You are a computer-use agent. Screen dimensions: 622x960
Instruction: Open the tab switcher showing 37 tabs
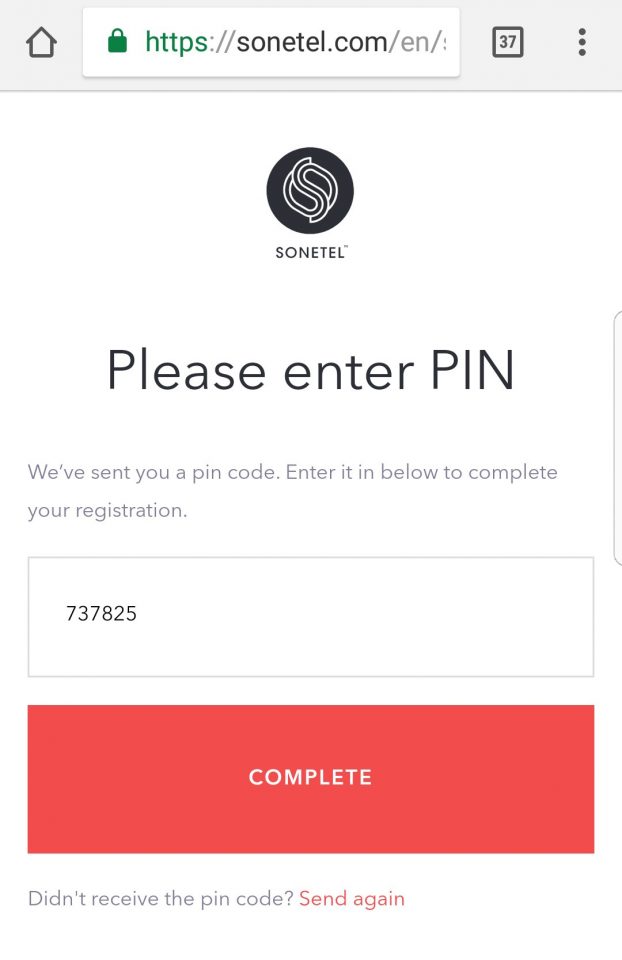click(x=508, y=42)
